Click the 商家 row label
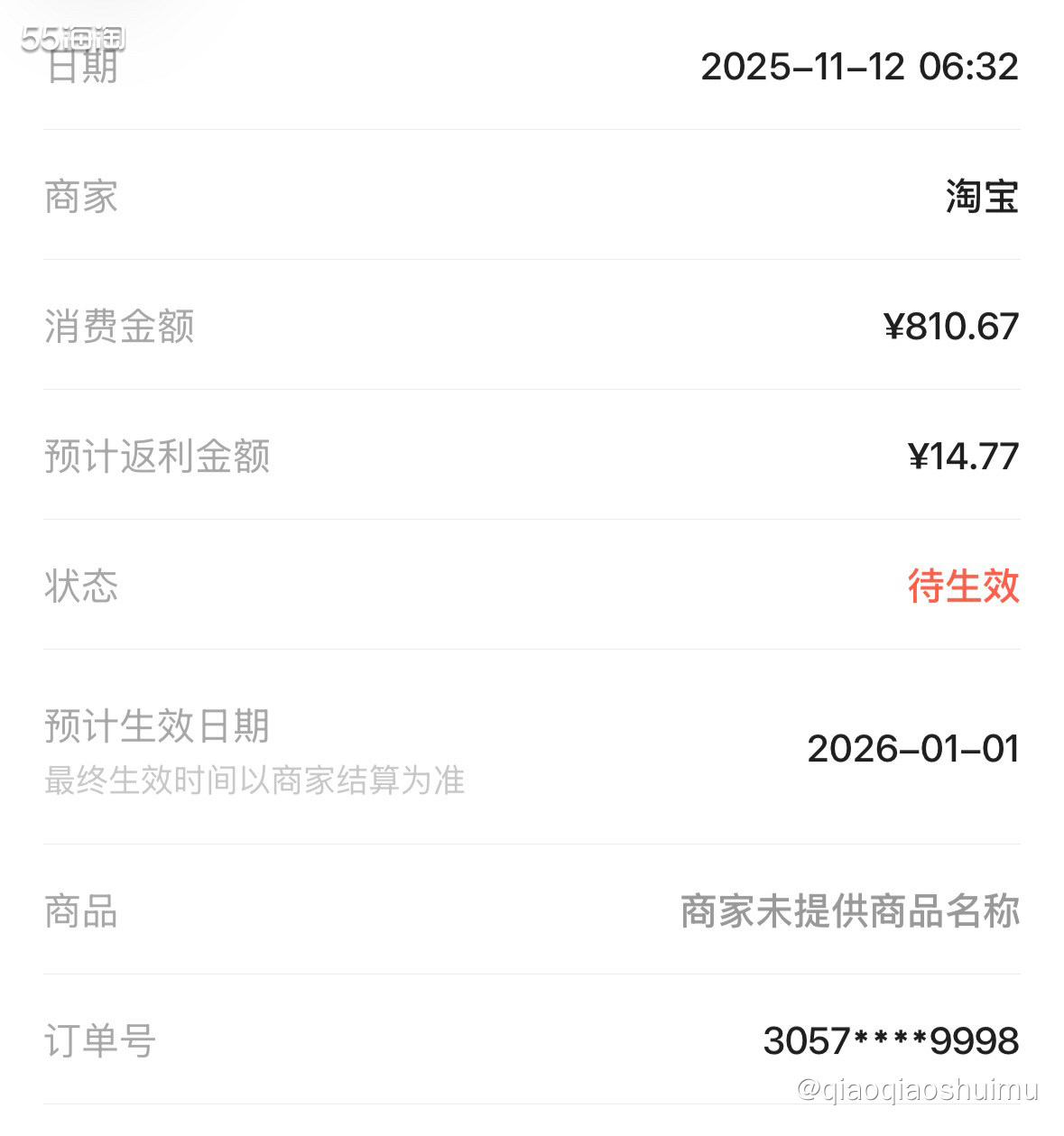Viewport: 1064px width, 1136px height. pos(81,197)
